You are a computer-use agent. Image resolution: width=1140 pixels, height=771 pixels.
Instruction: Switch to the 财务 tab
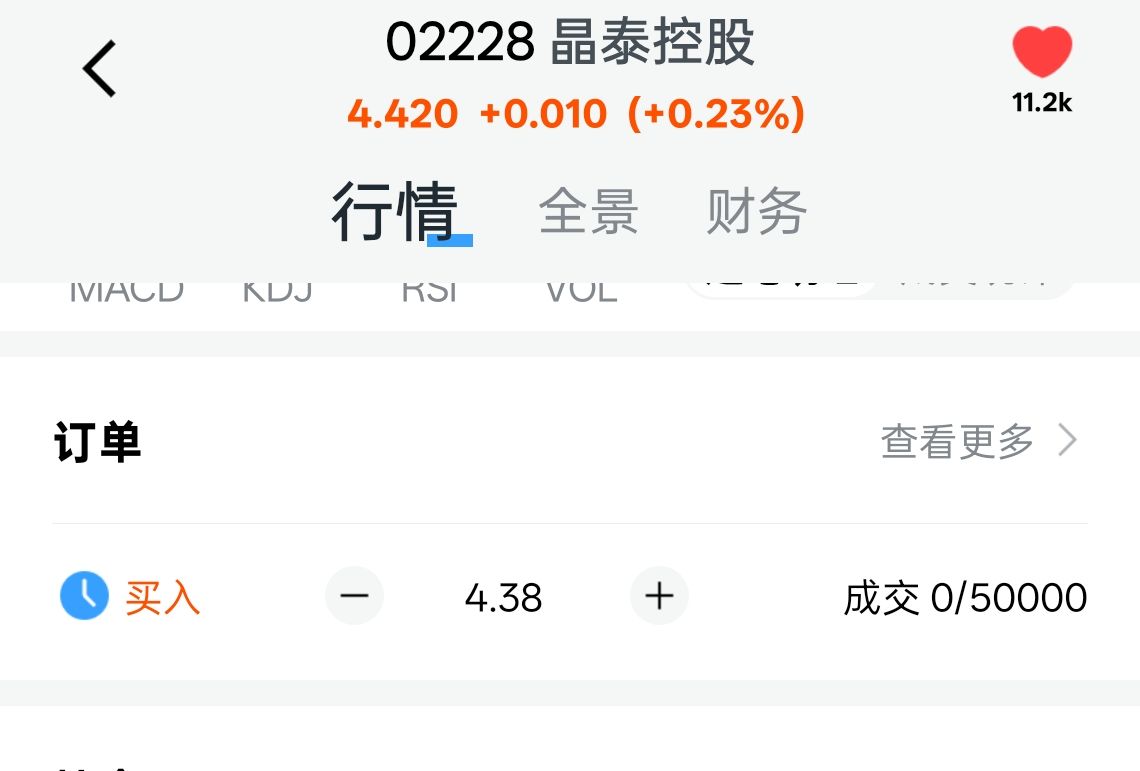756,212
